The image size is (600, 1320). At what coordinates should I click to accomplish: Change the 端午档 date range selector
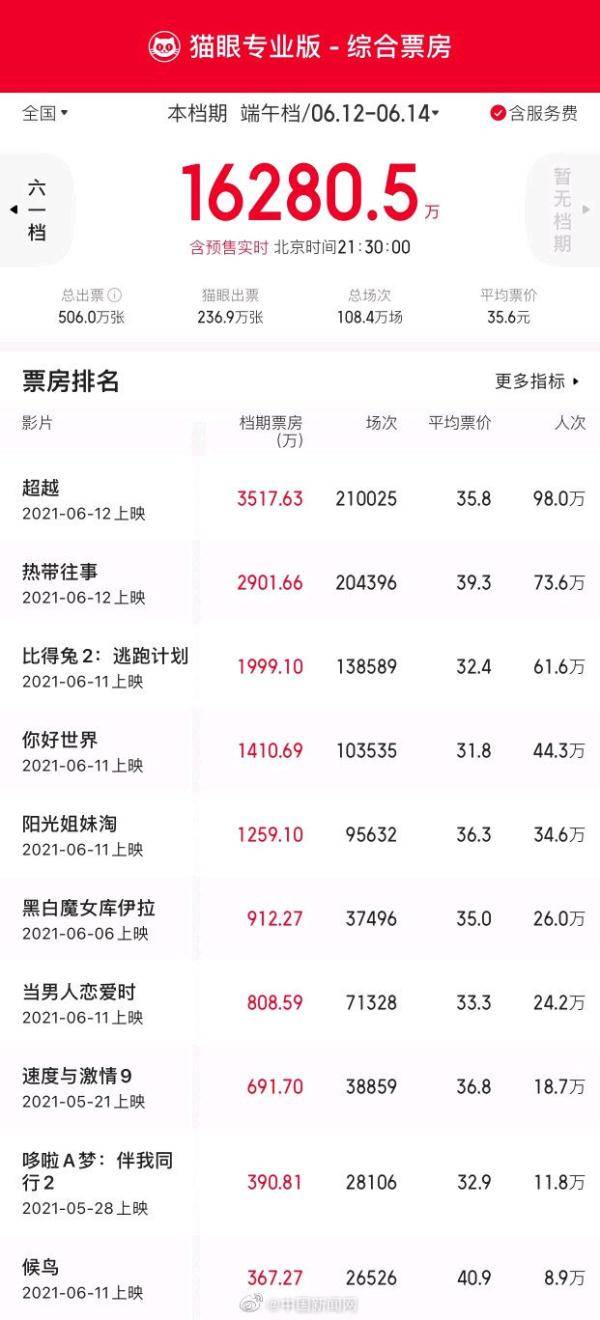pos(341,113)
